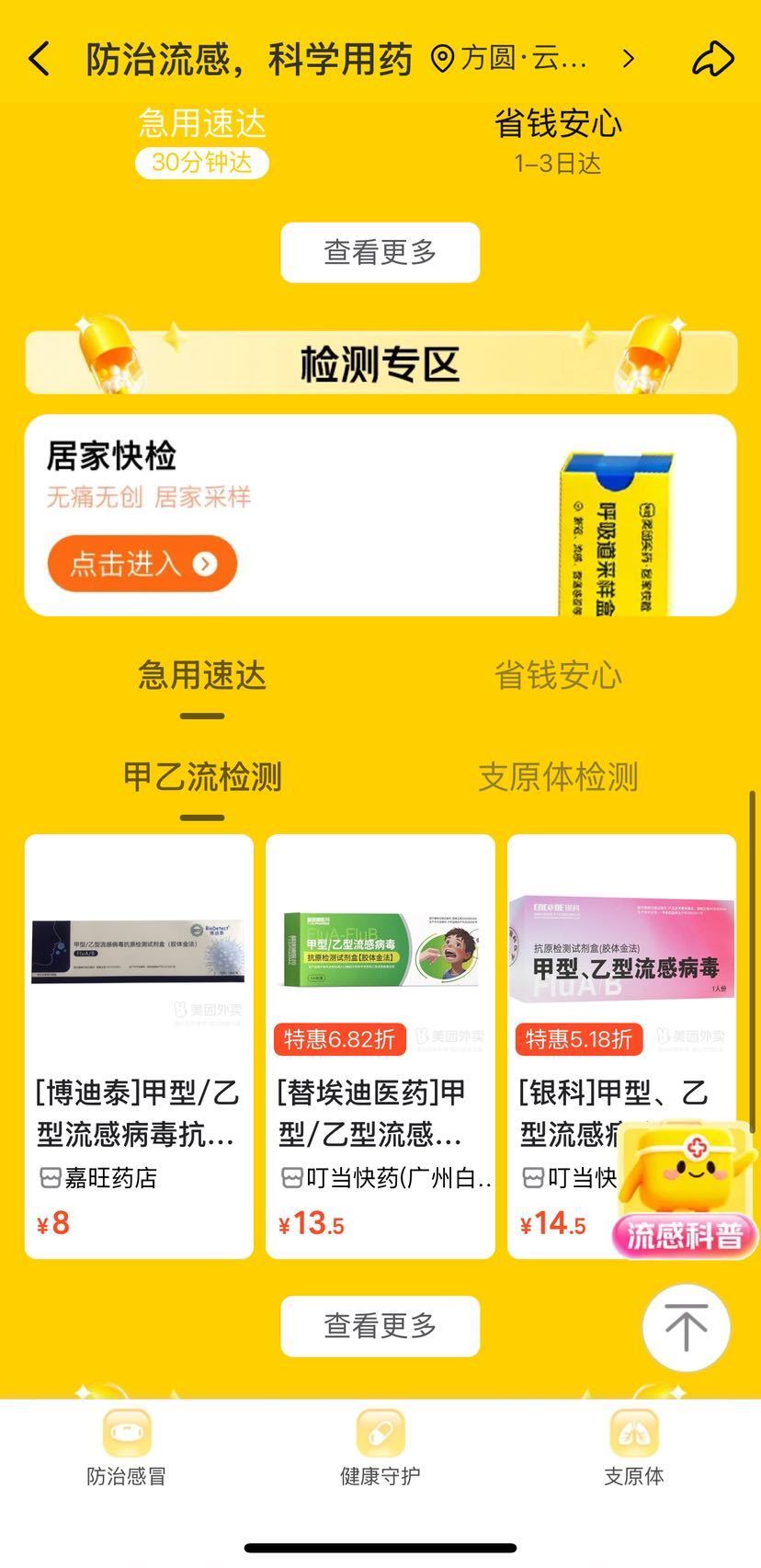761x1568 pixels.
Task: Switch to the 省钱安心 tab
Action: (559, 676)
